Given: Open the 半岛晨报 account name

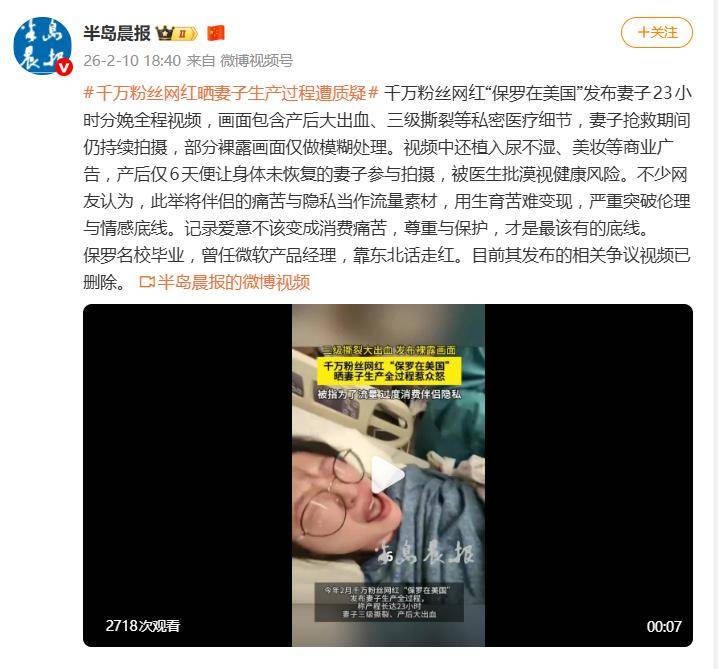Looking at the screenshot, I should coord(116,33).
